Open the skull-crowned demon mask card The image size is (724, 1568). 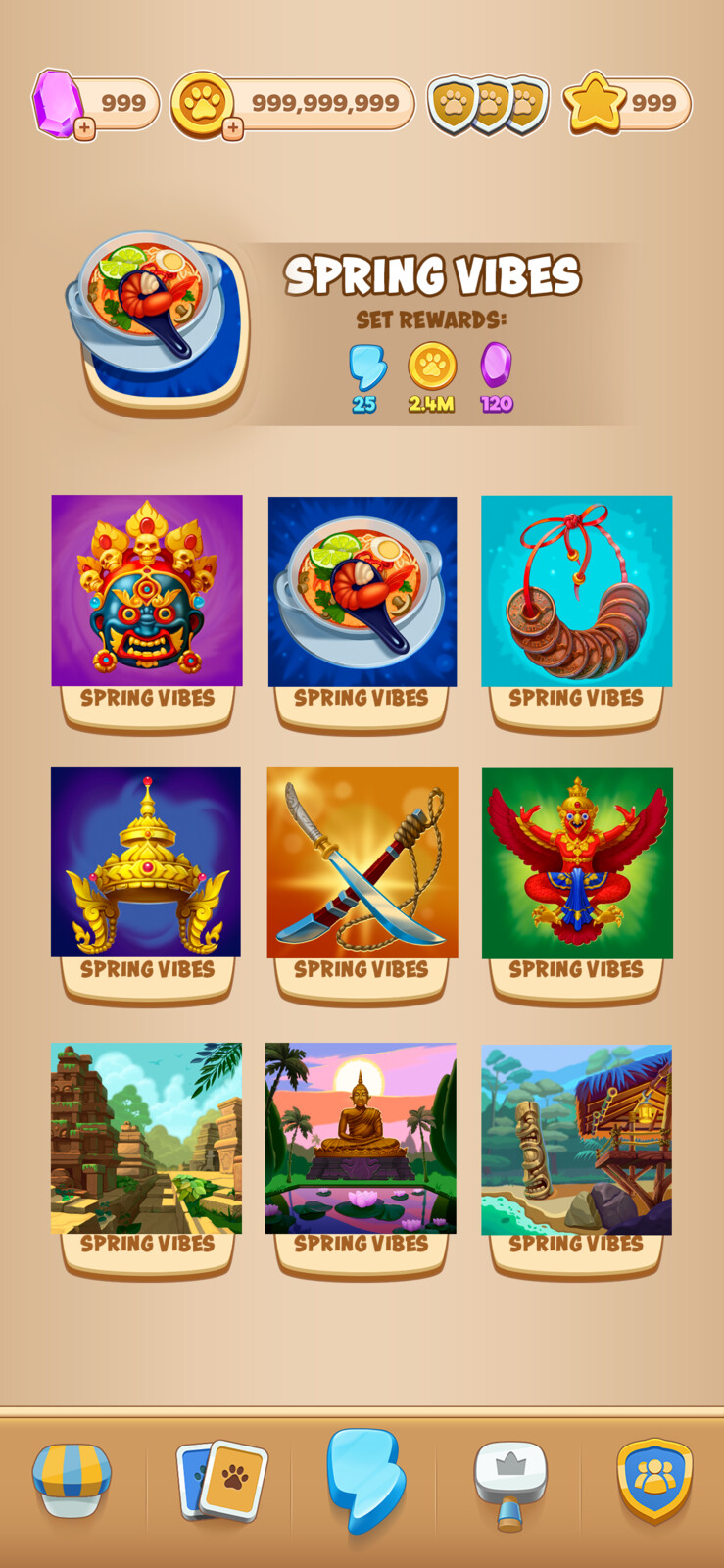pyautogui.click(x=147, y=591)
